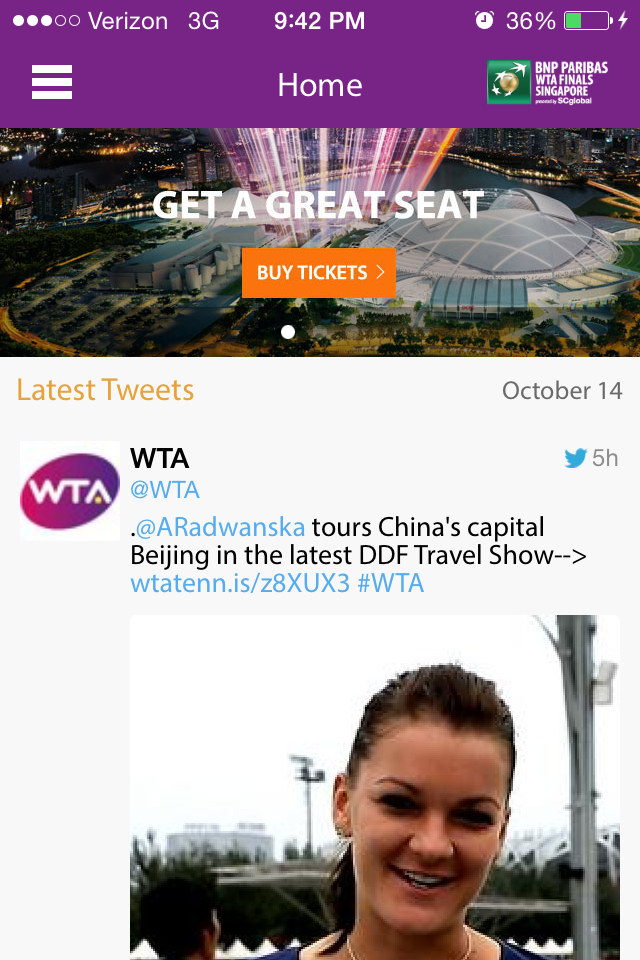The image size is (640, 960).
Task: Open the #WTA hashtag
Action: [391, 583]
